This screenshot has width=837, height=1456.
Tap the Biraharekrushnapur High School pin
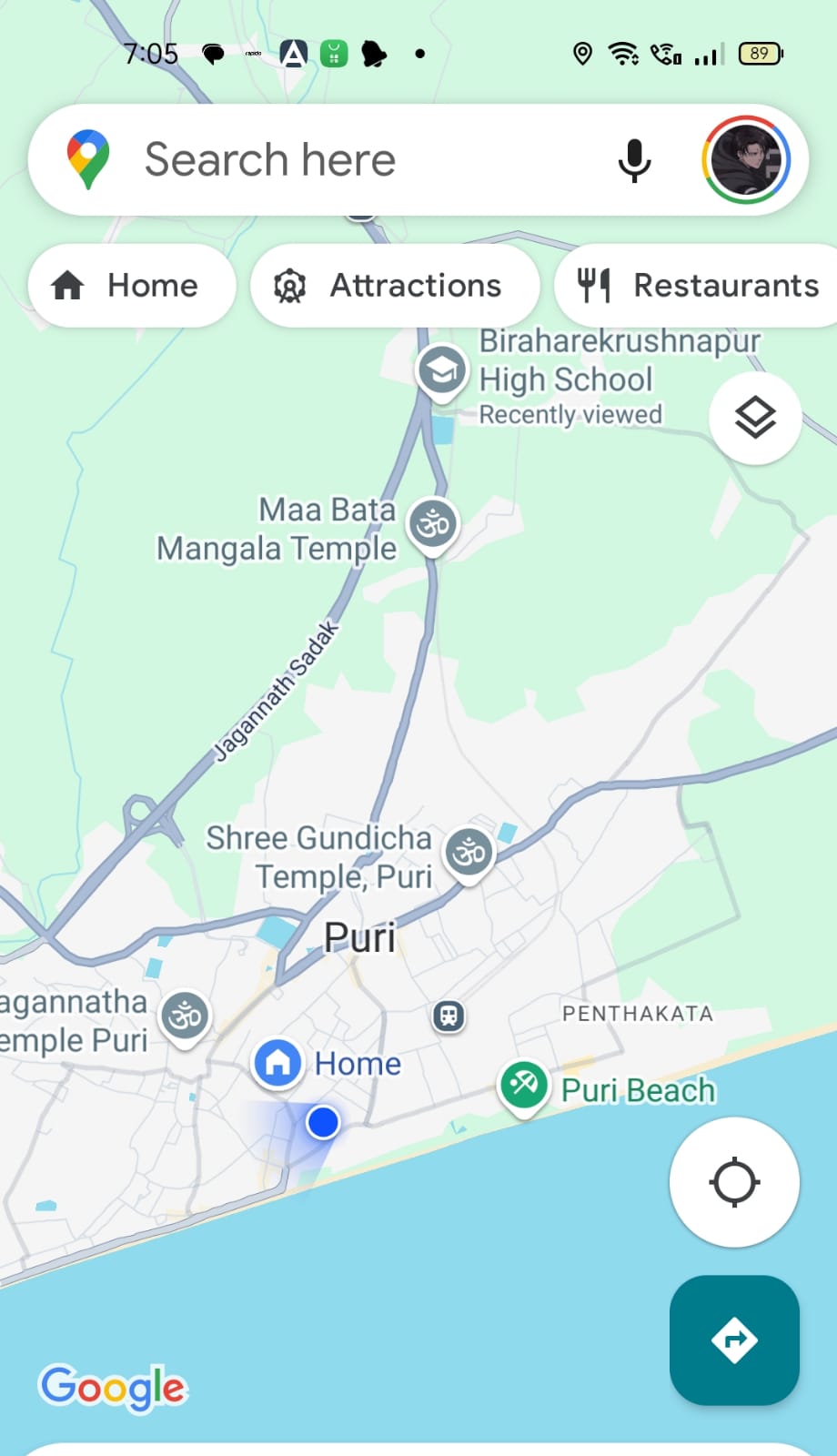pyautogui.click(x=442, y=371)
